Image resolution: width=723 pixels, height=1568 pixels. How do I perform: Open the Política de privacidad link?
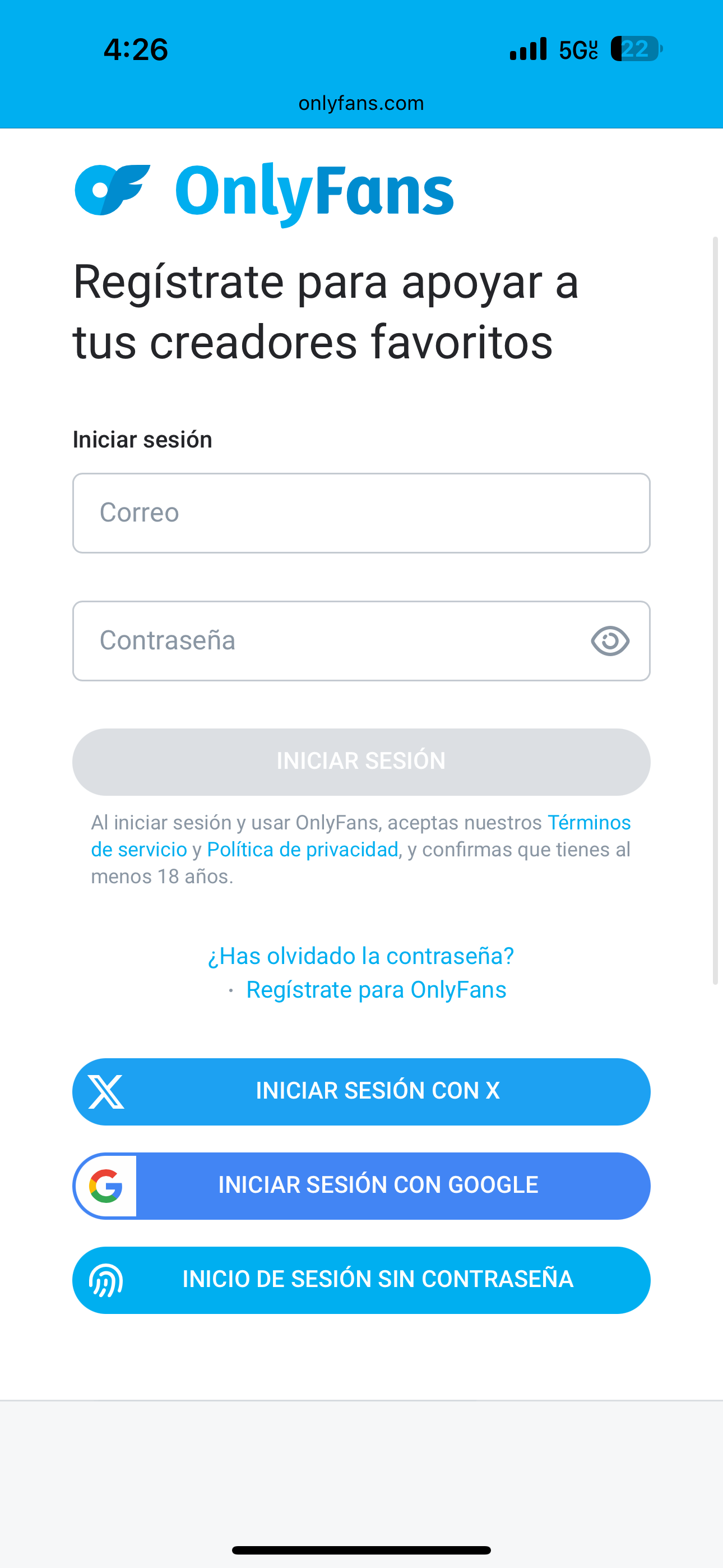point(303,849)
